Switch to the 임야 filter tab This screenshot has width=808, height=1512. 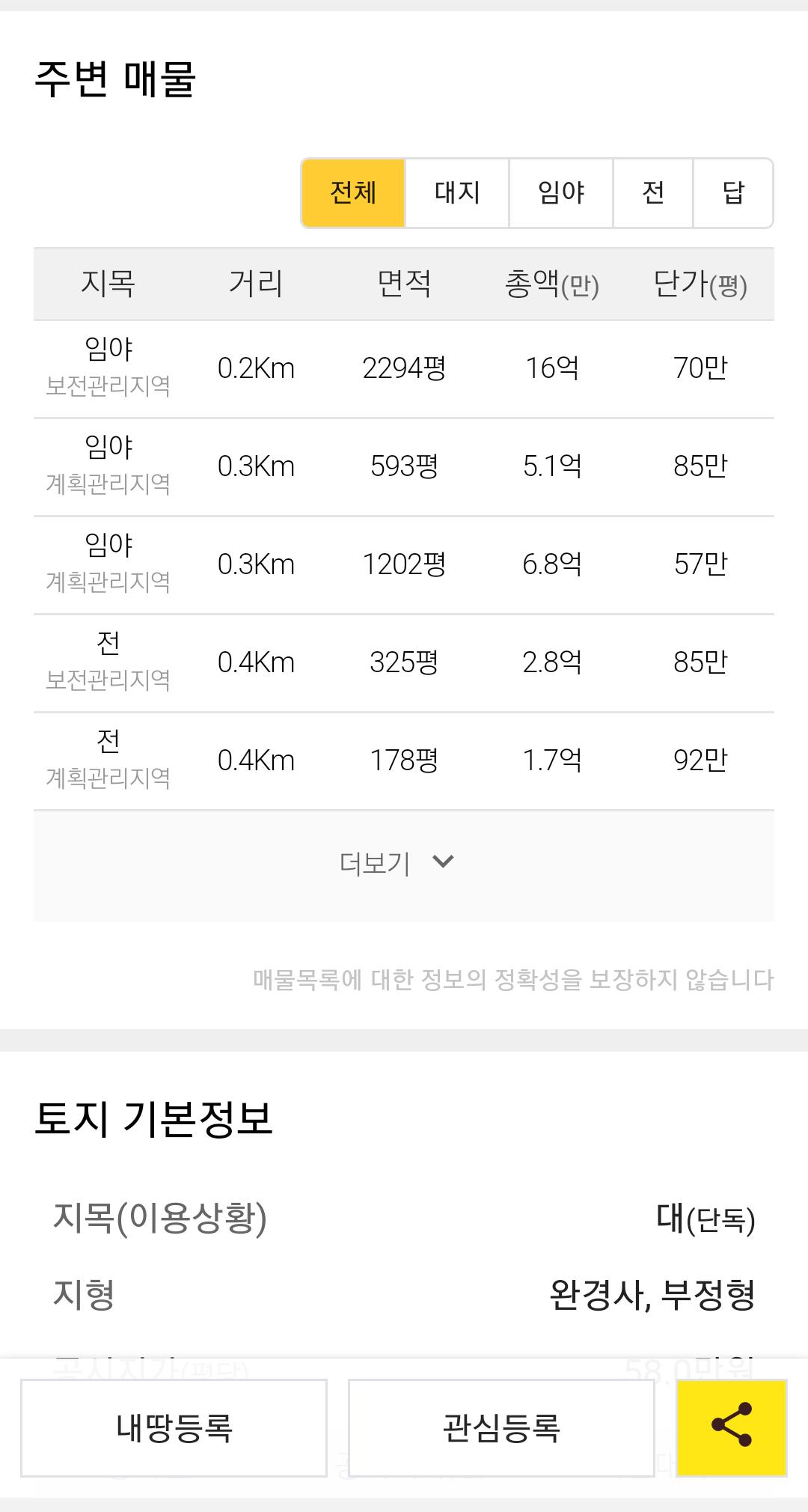coord(561,193)
